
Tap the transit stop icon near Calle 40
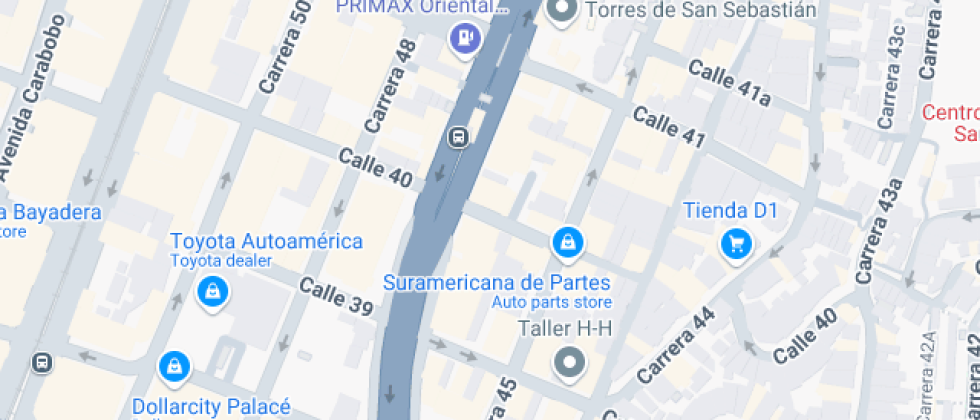coord(458,137)
